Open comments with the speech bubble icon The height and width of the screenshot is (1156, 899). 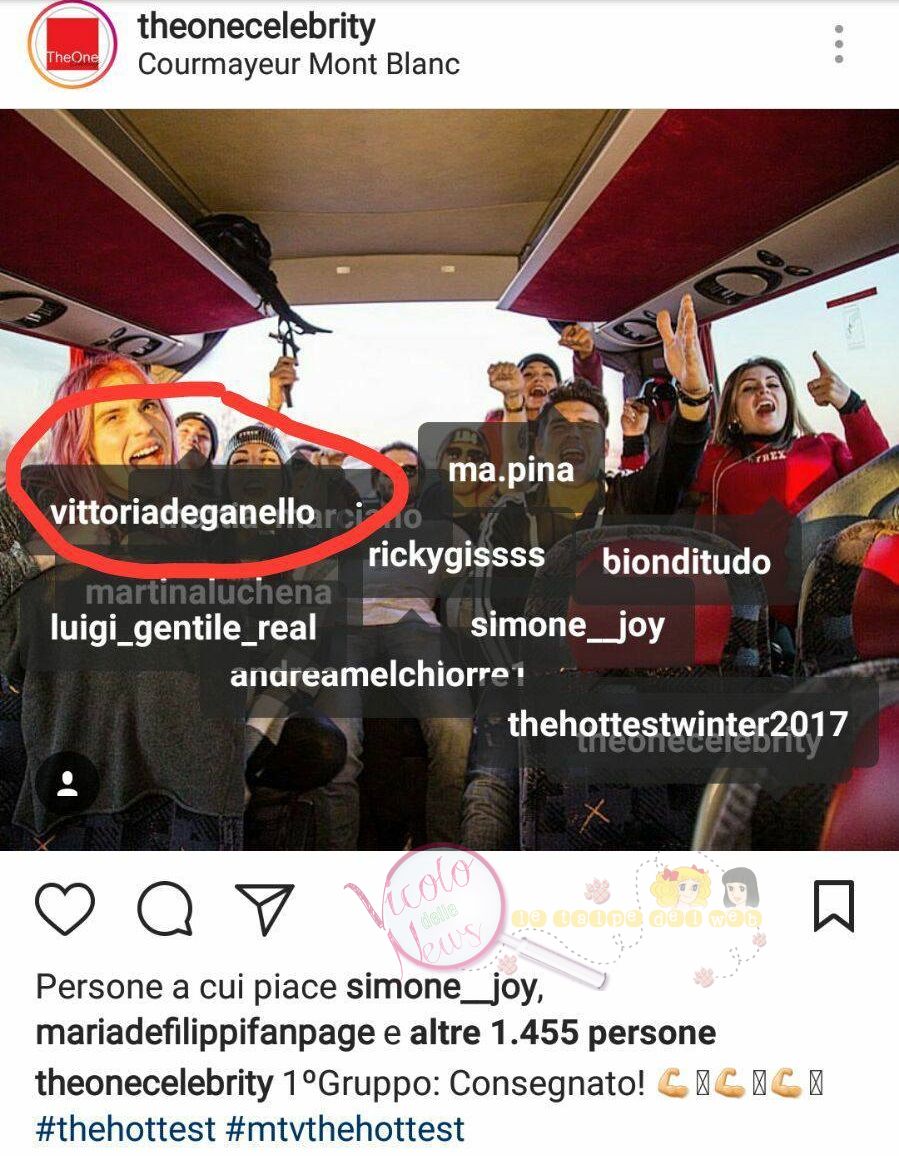tap(165, 907)
